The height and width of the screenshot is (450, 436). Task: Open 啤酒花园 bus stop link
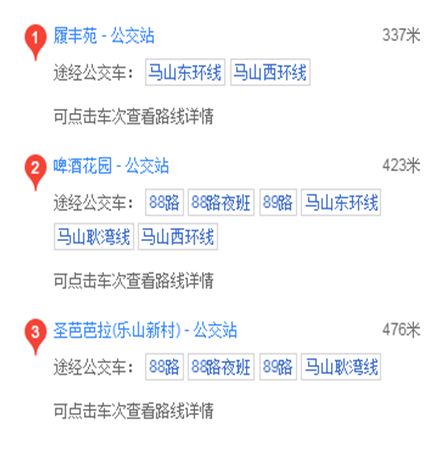[x=111, y=166]
